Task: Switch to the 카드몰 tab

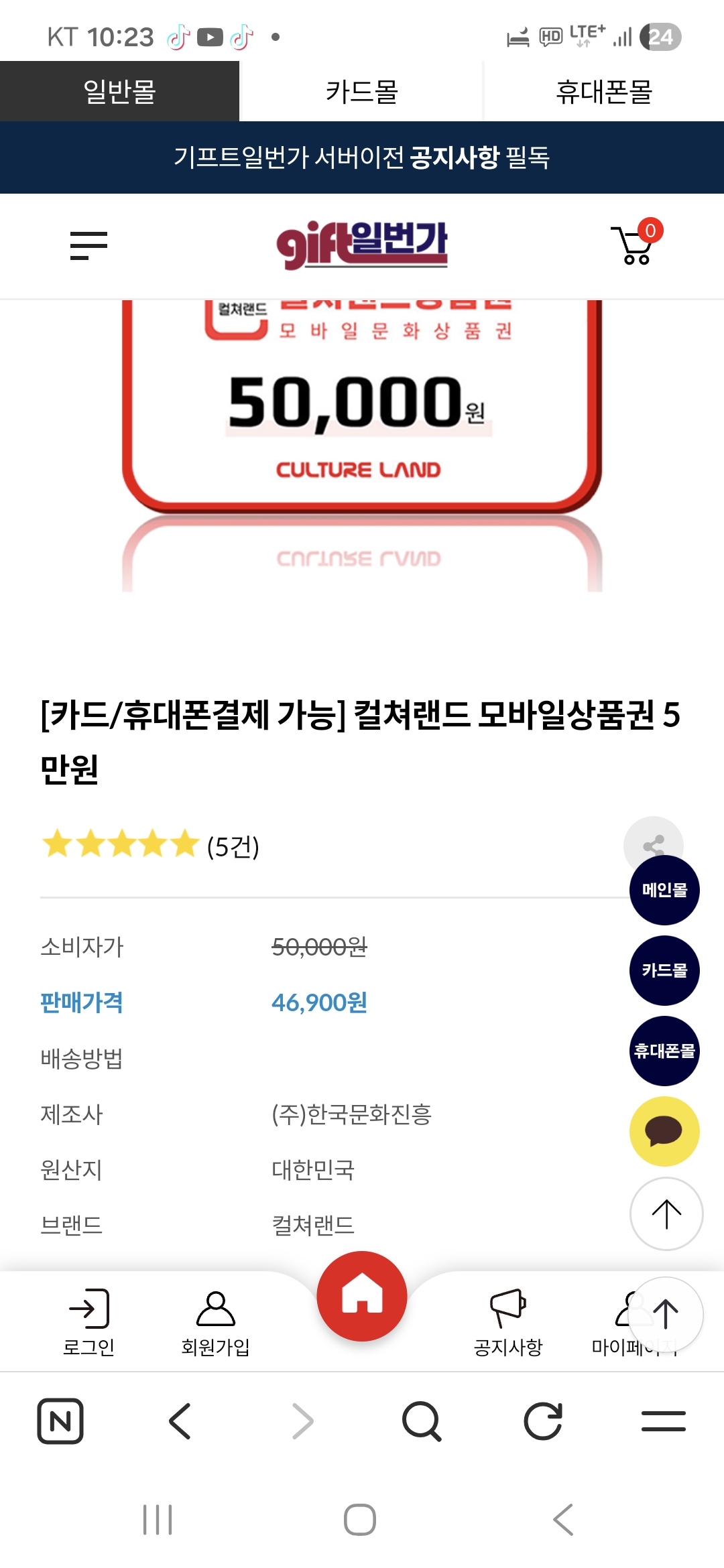Action: coord(361,92)
